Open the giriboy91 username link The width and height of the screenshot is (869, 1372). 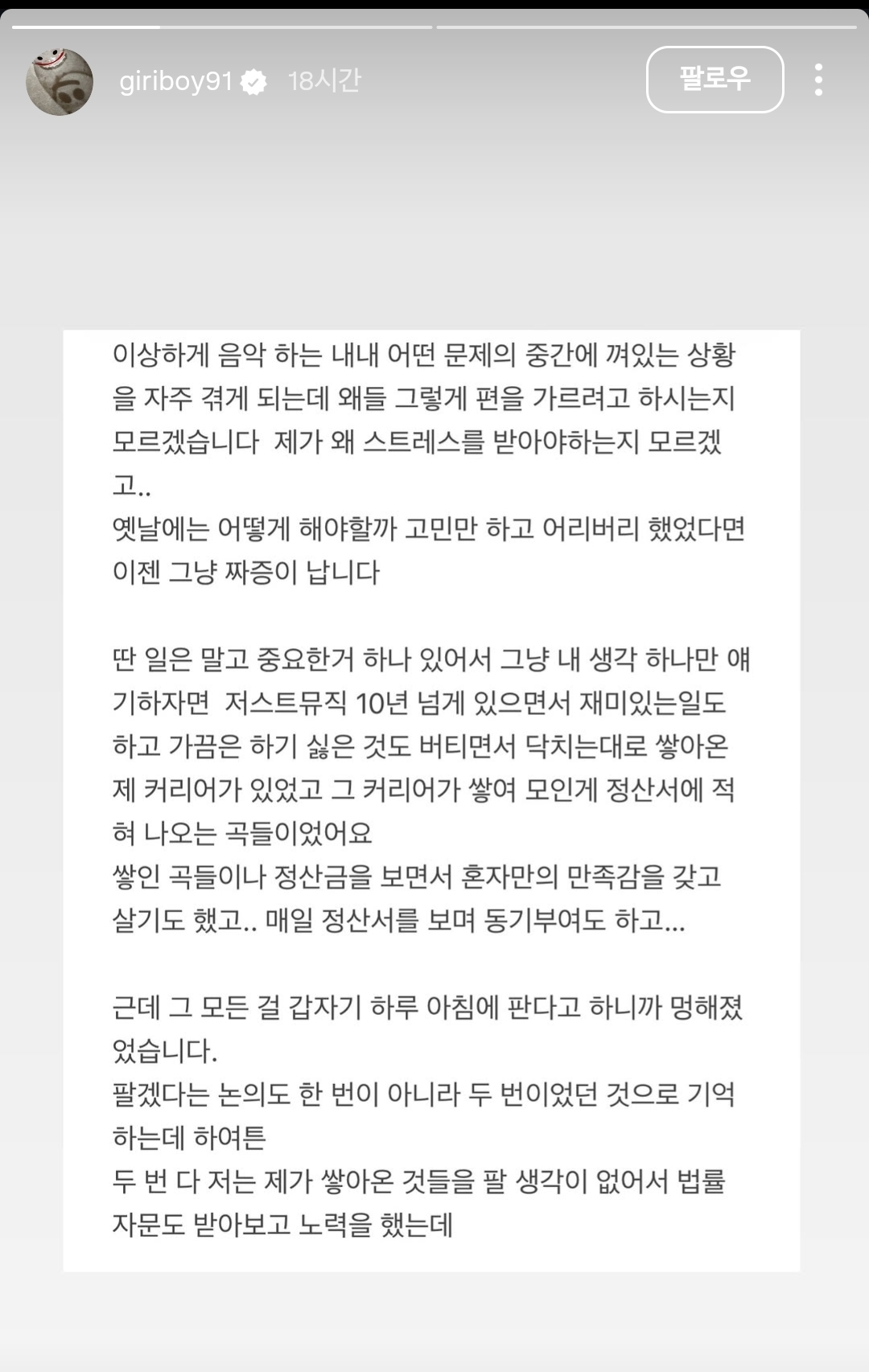[175, 81]
